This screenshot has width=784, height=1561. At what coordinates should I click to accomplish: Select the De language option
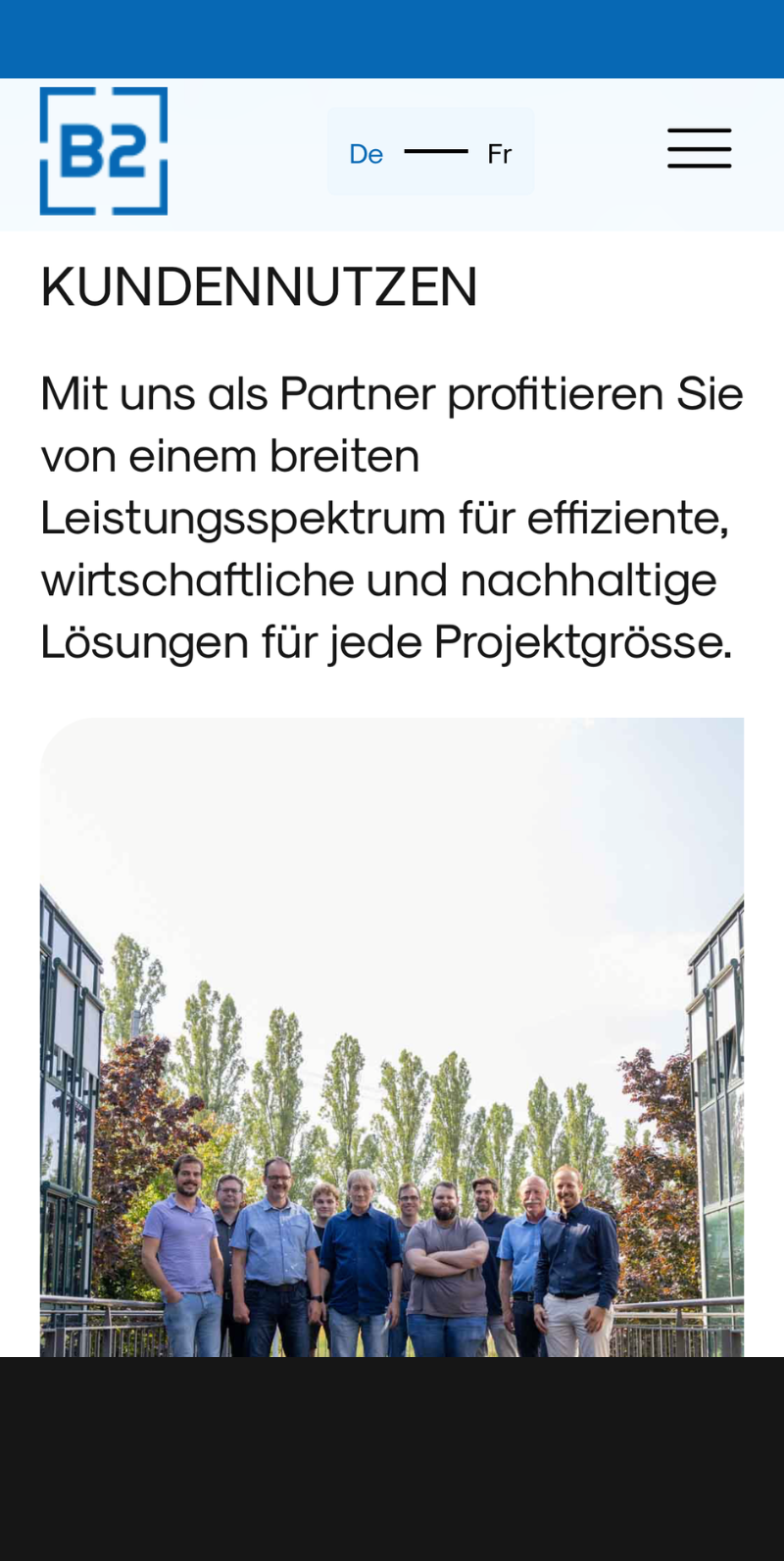(x=366, y=154)
